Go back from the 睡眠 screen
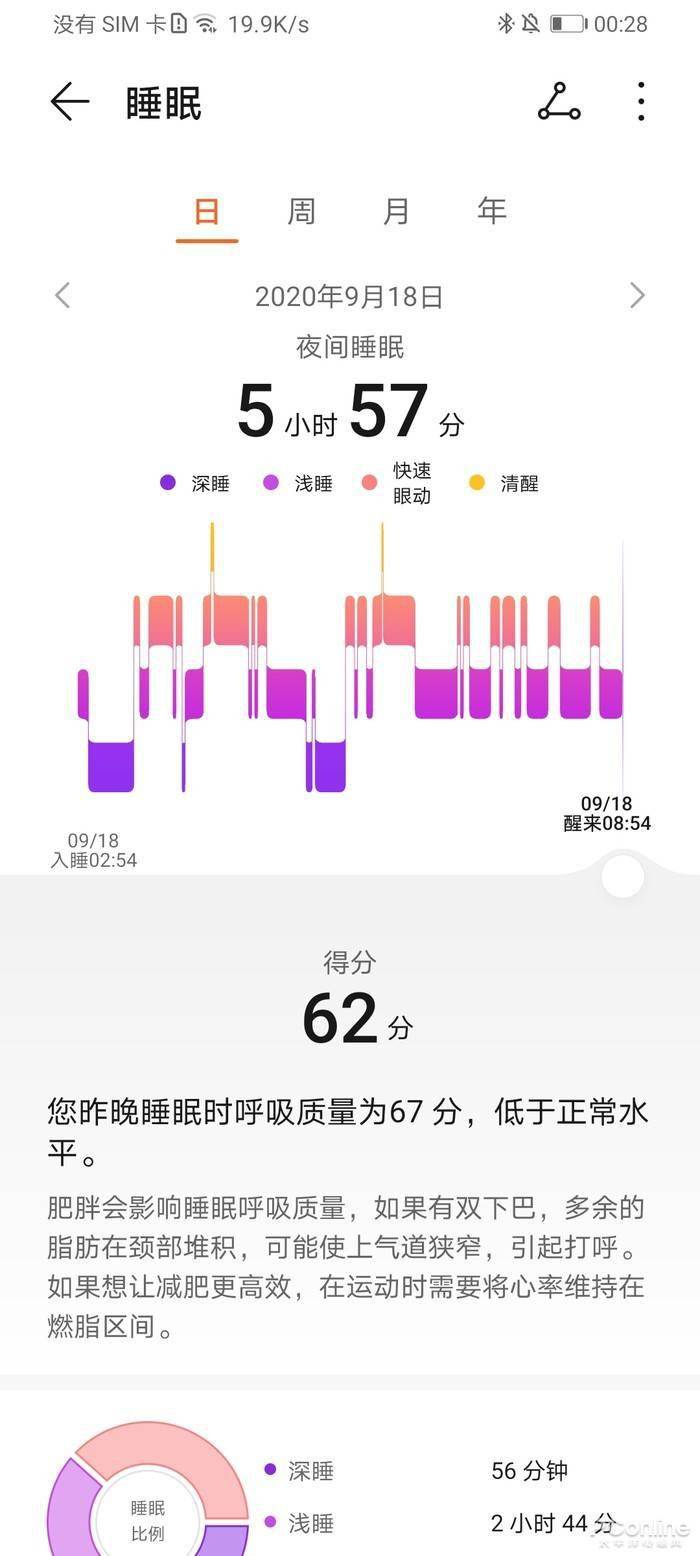700x1556 pixels. point(69,102)
